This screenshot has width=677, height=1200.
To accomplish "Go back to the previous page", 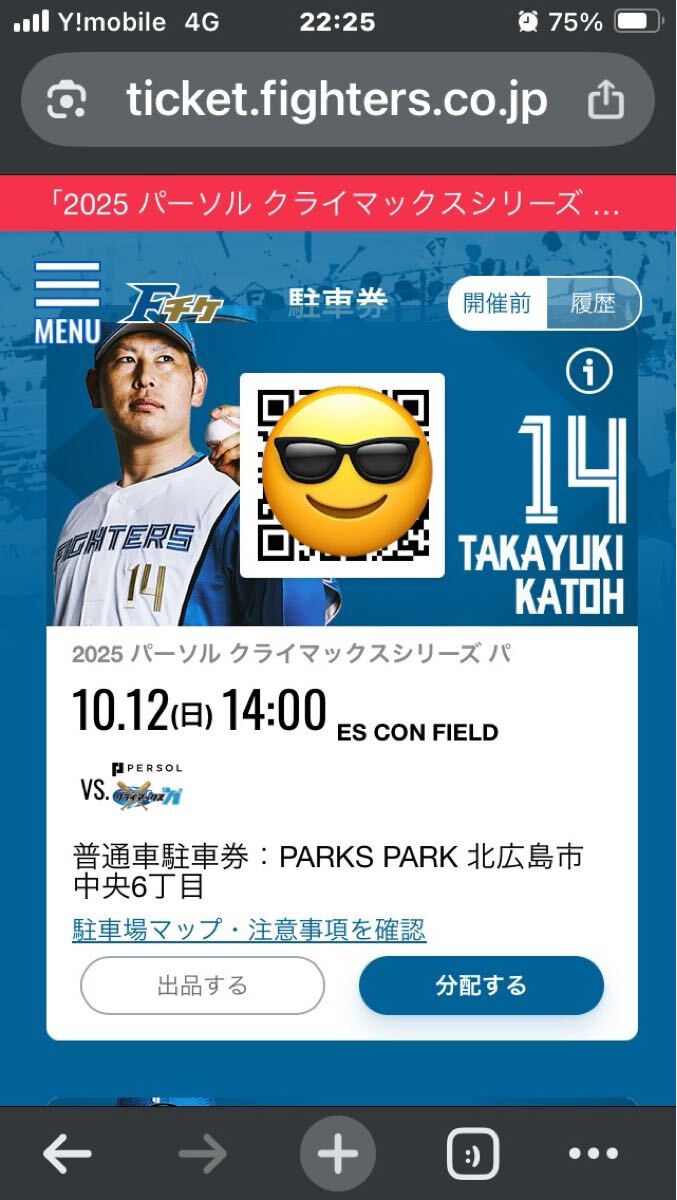I will pos(67,1155).
